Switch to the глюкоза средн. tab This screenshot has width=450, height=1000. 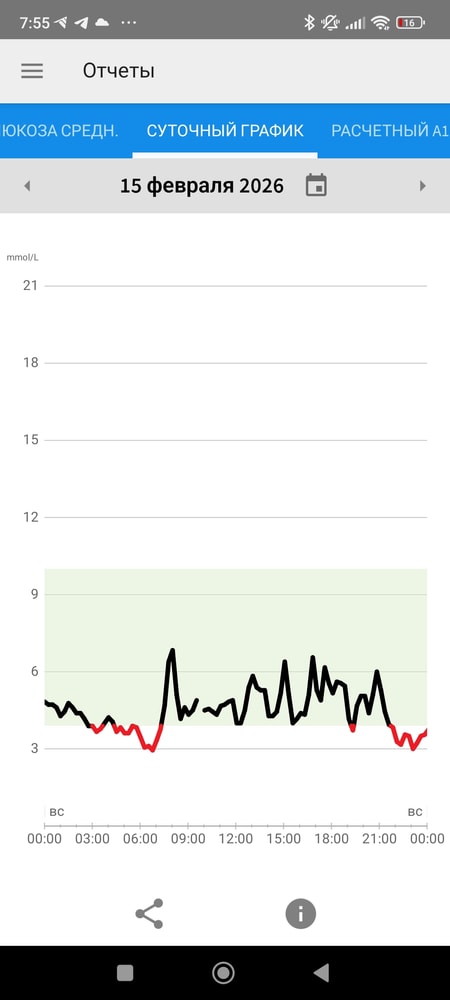click(x=59, y=131)
